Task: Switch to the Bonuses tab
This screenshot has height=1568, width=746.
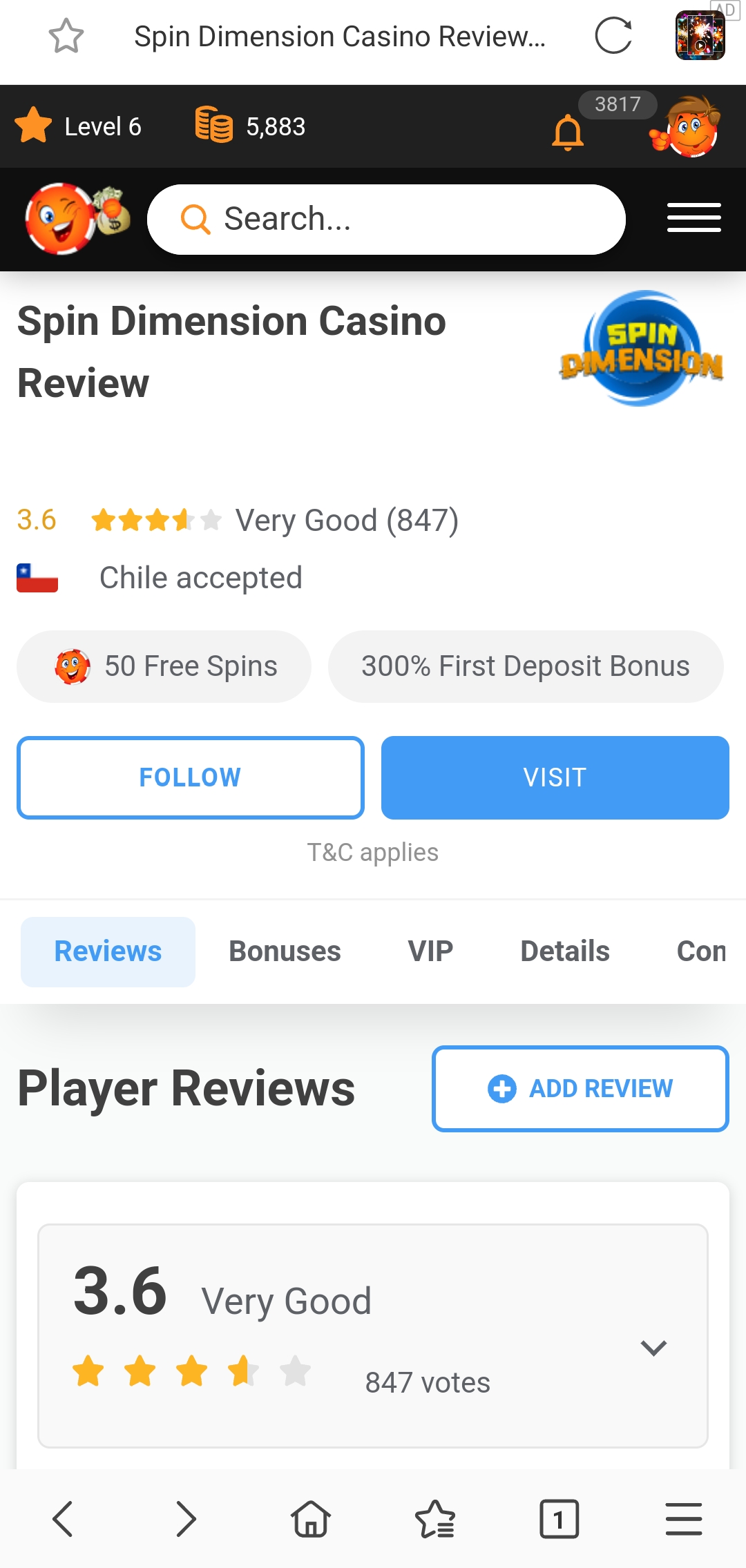Action: (285, 951)
